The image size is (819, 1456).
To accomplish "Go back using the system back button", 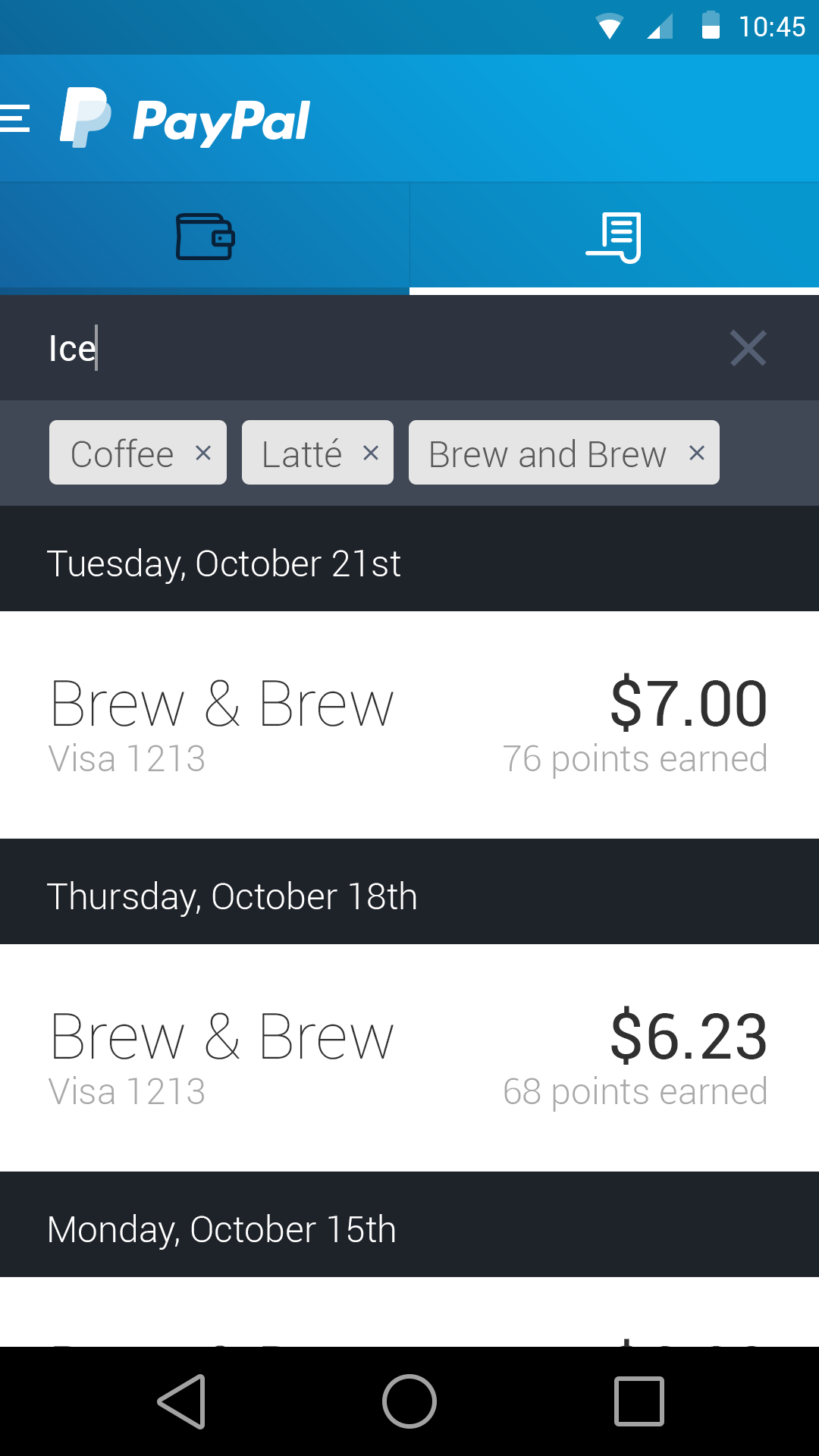I will click(182, 1401).
